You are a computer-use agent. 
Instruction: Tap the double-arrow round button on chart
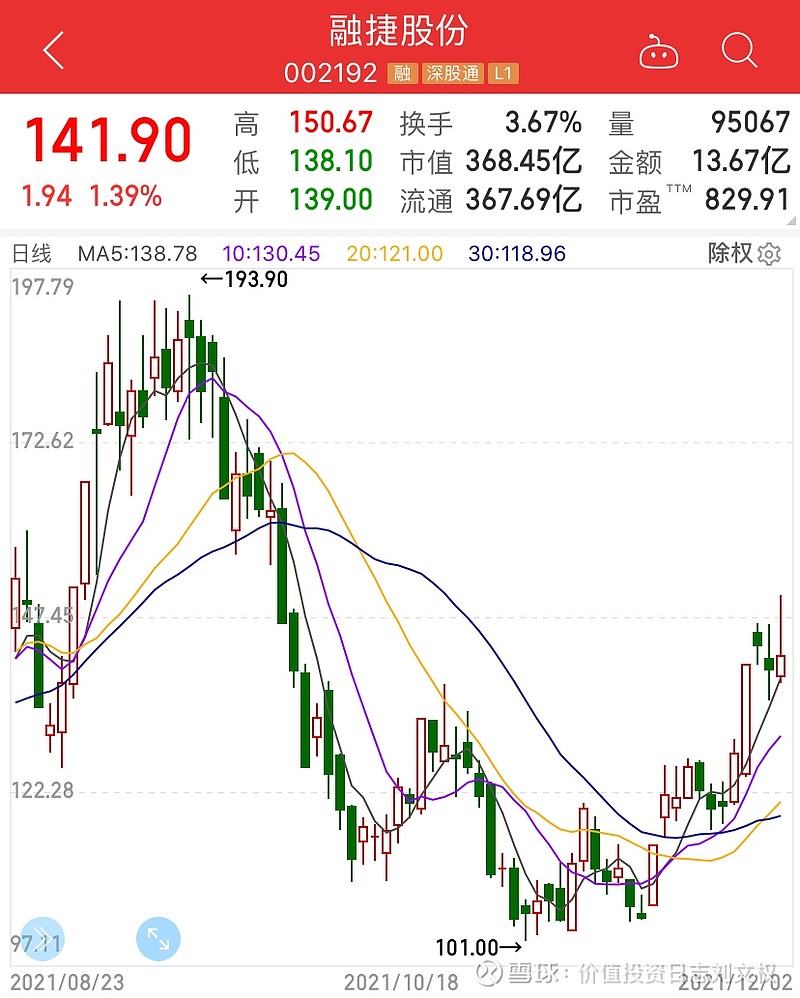41,939
